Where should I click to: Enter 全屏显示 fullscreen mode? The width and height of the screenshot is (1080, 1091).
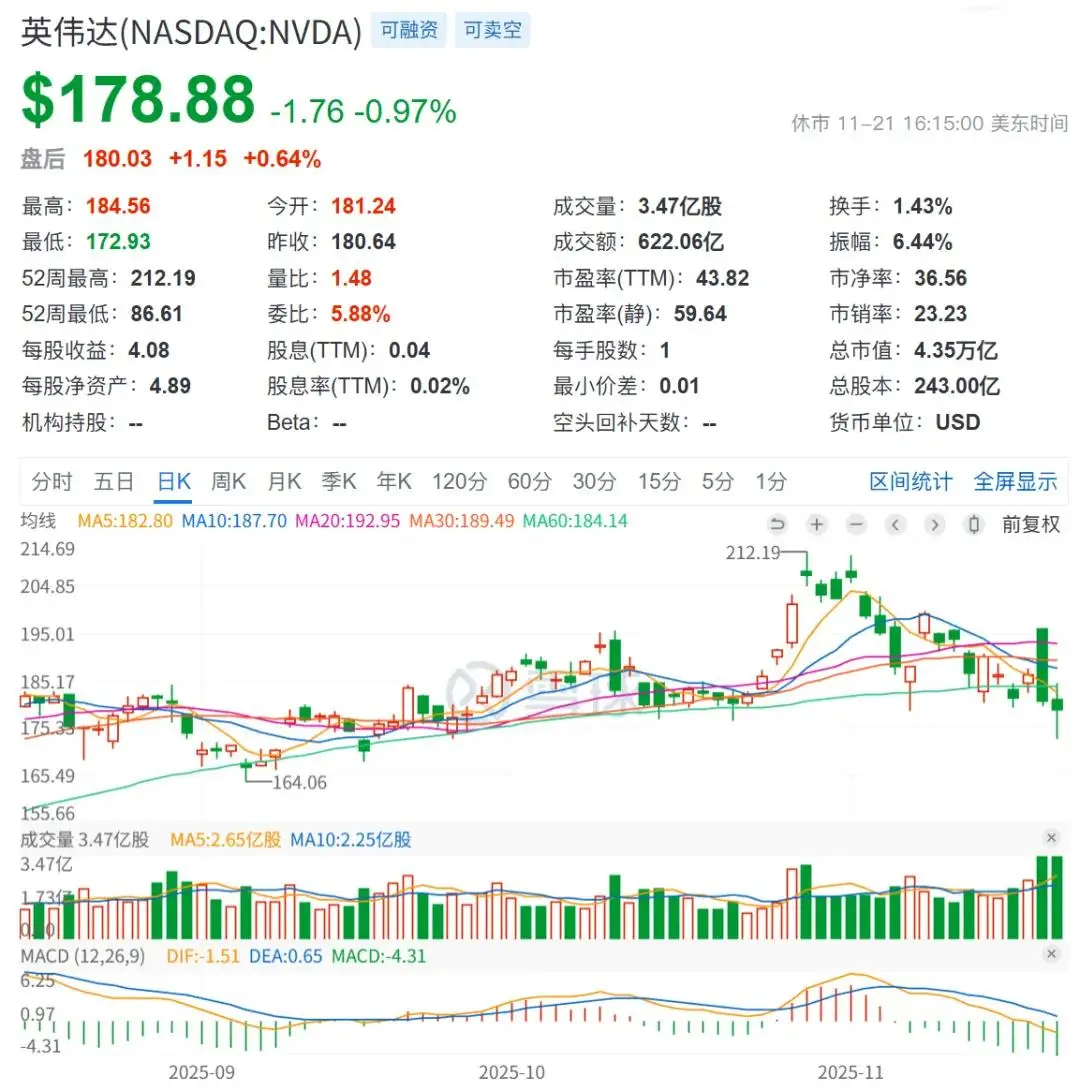[1015, 481]
